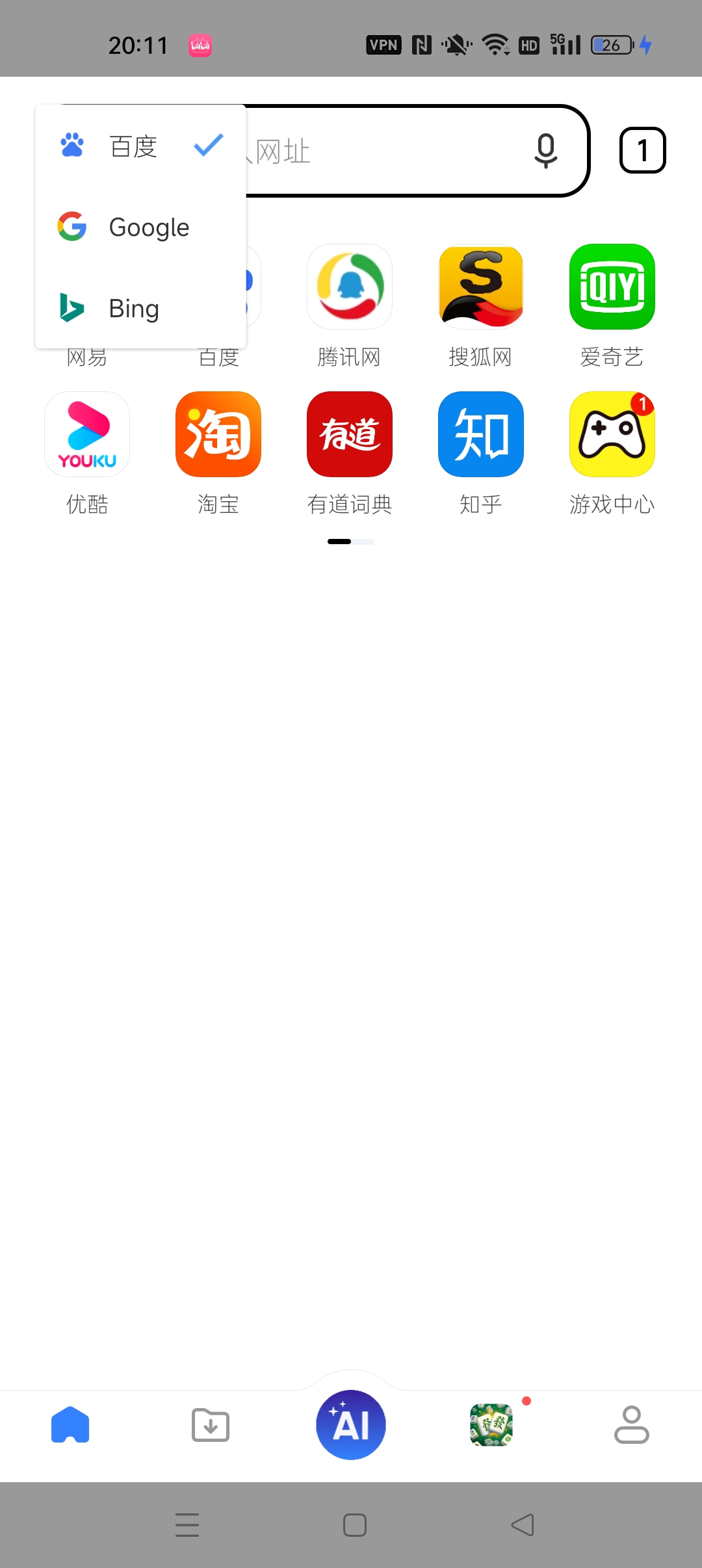Go back using system back button
This screenshot has width=702, height=1568.
523,1524
